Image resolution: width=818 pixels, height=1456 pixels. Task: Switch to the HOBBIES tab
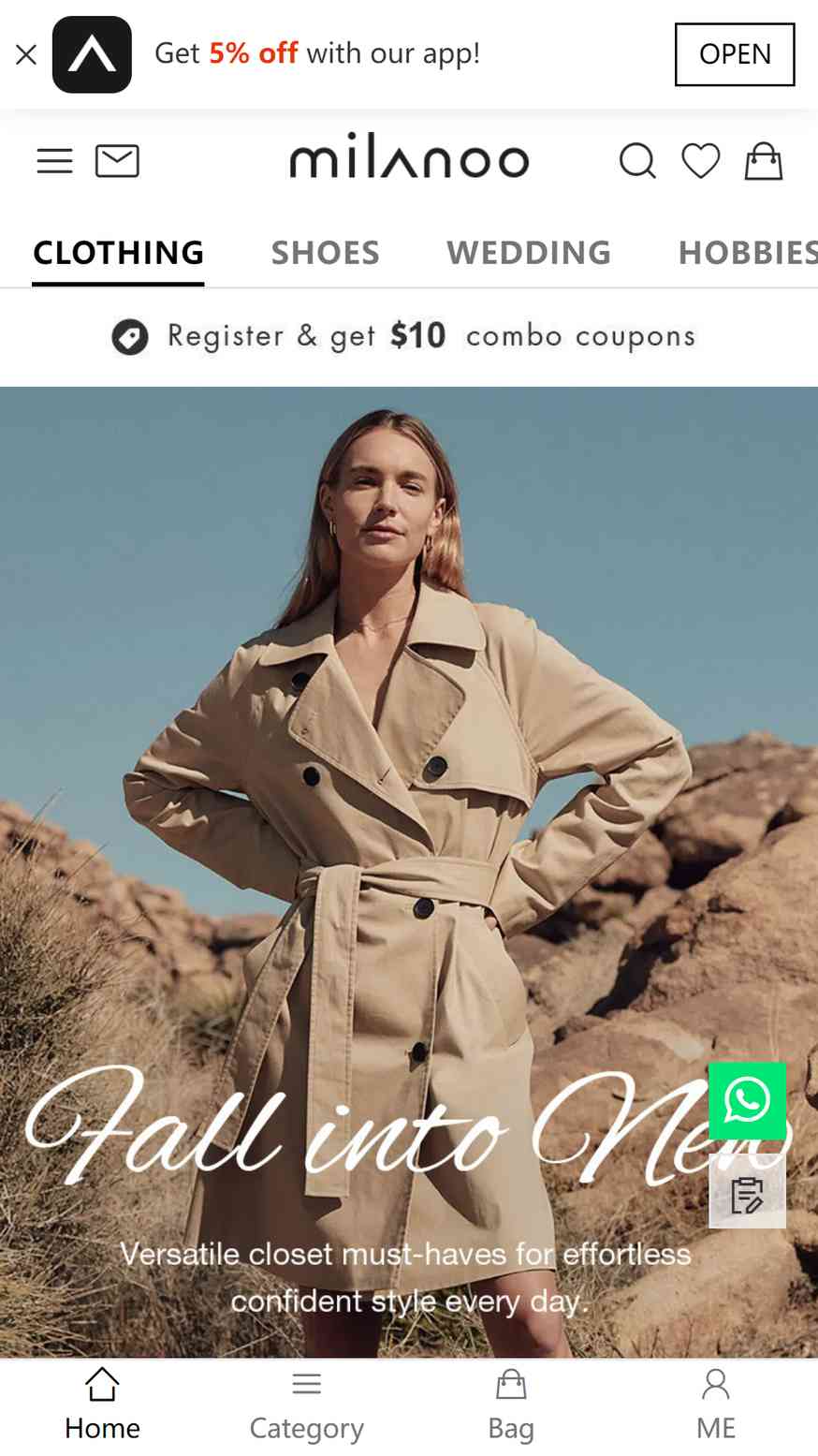748,253
